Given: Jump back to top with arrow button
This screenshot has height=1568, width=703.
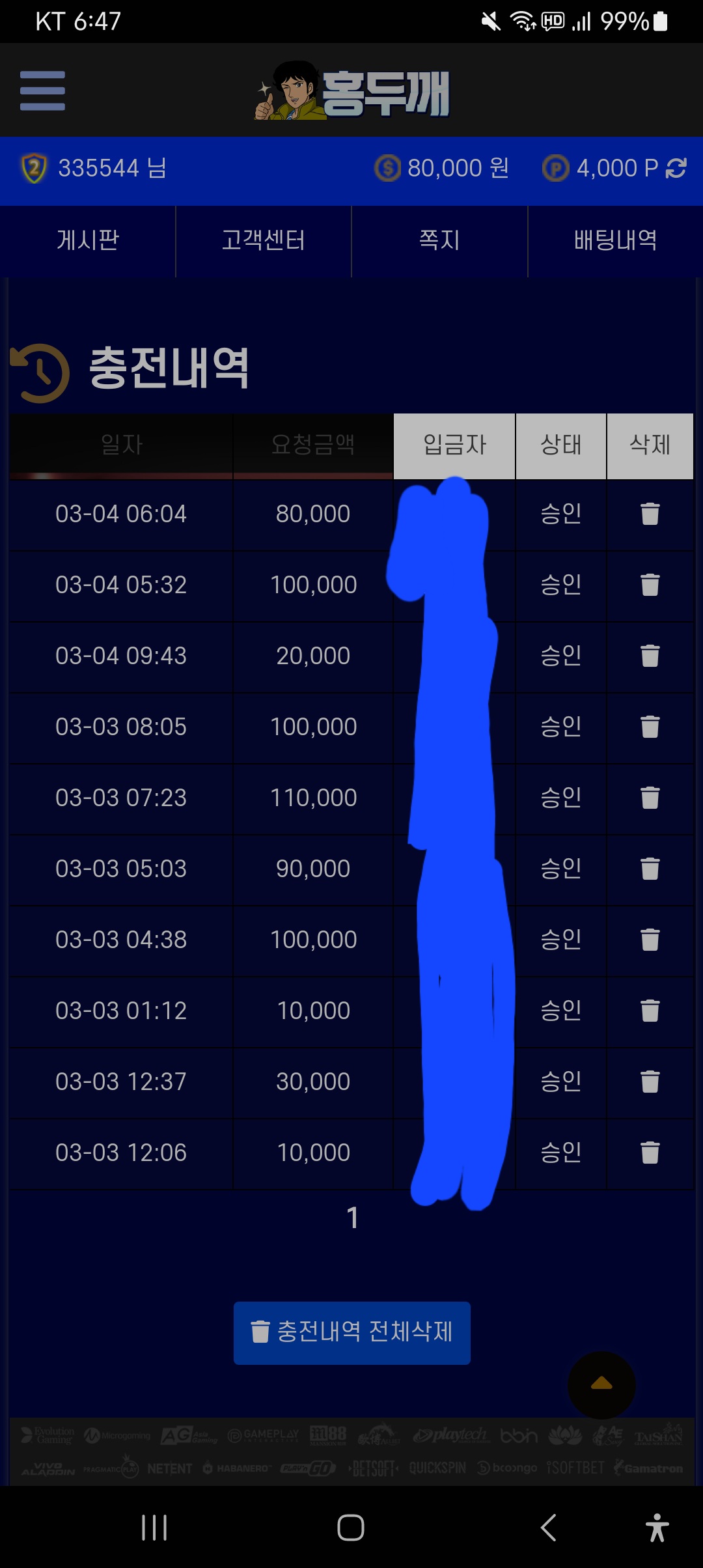Looking at the screenshot, I should point(601,1385).
